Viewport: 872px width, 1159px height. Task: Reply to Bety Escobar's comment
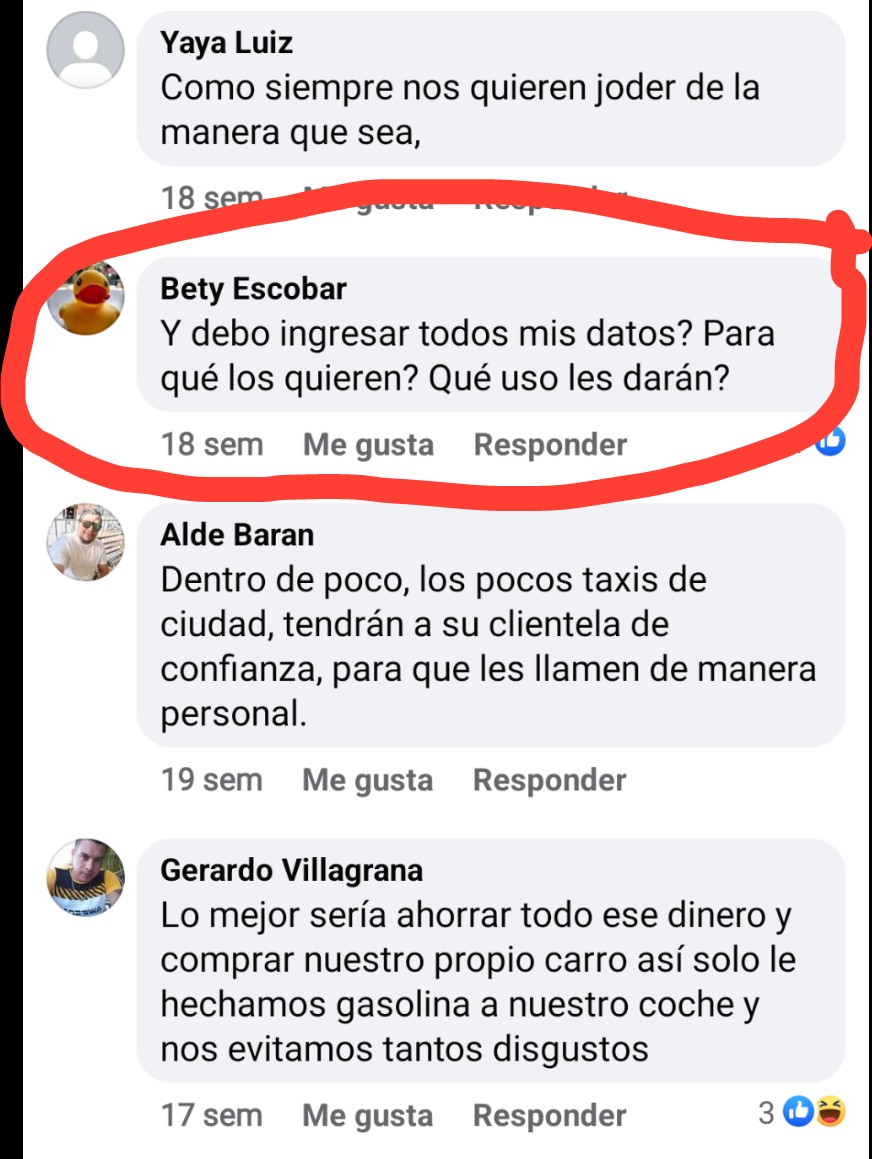550,444
